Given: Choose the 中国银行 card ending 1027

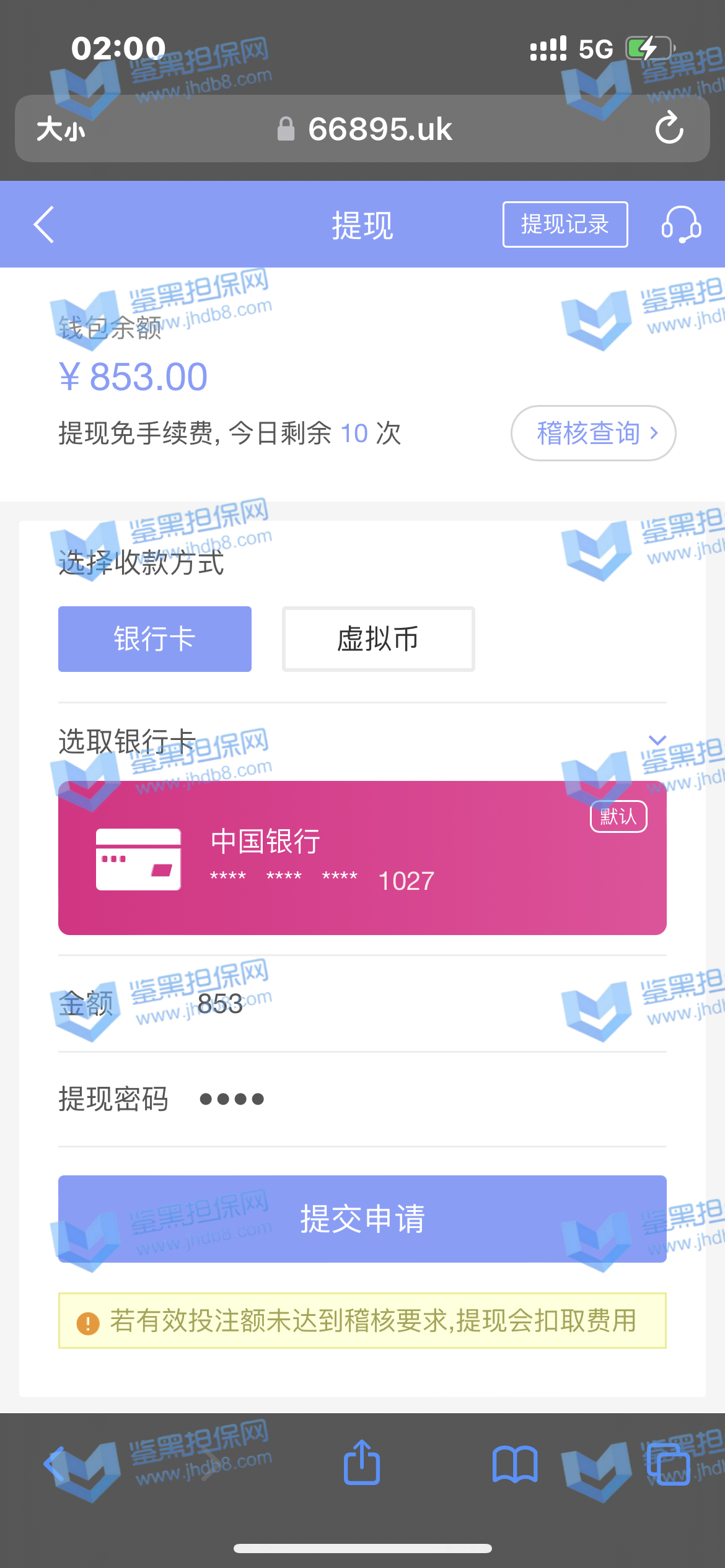Looking at the screenshot, I should [x=362, y=858].
